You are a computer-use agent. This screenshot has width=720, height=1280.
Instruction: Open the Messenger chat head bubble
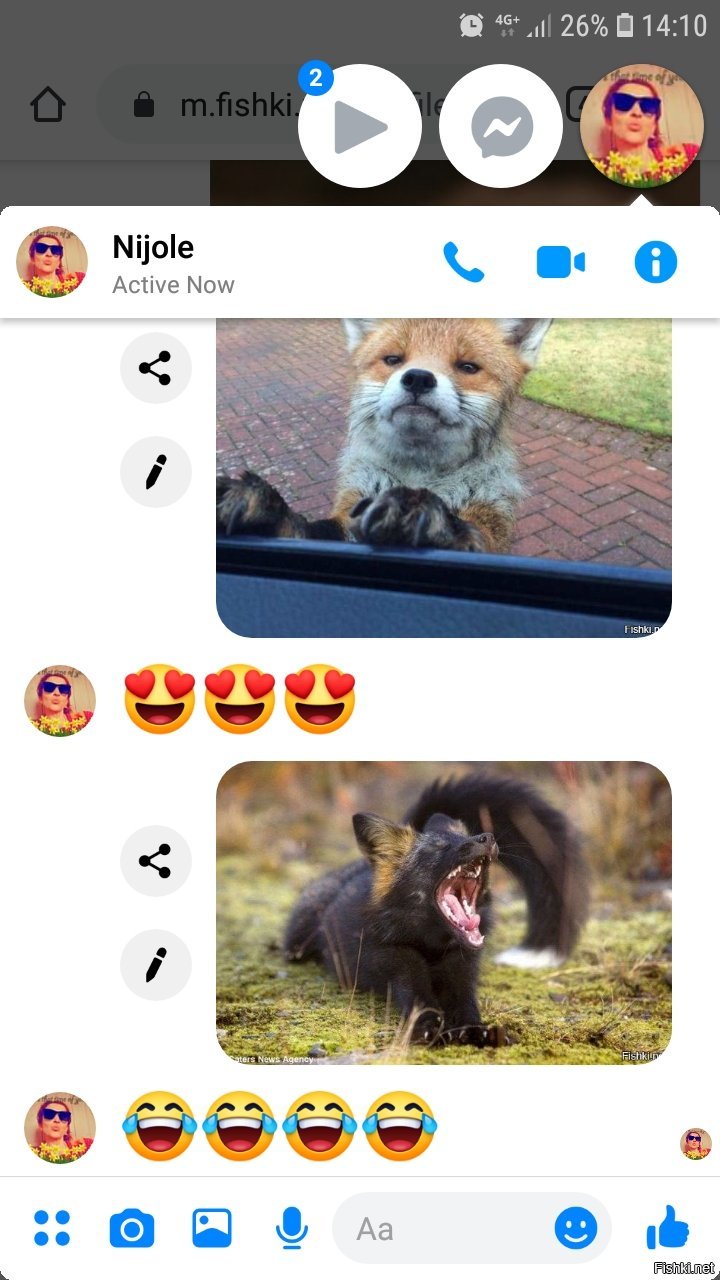(502, 126)
